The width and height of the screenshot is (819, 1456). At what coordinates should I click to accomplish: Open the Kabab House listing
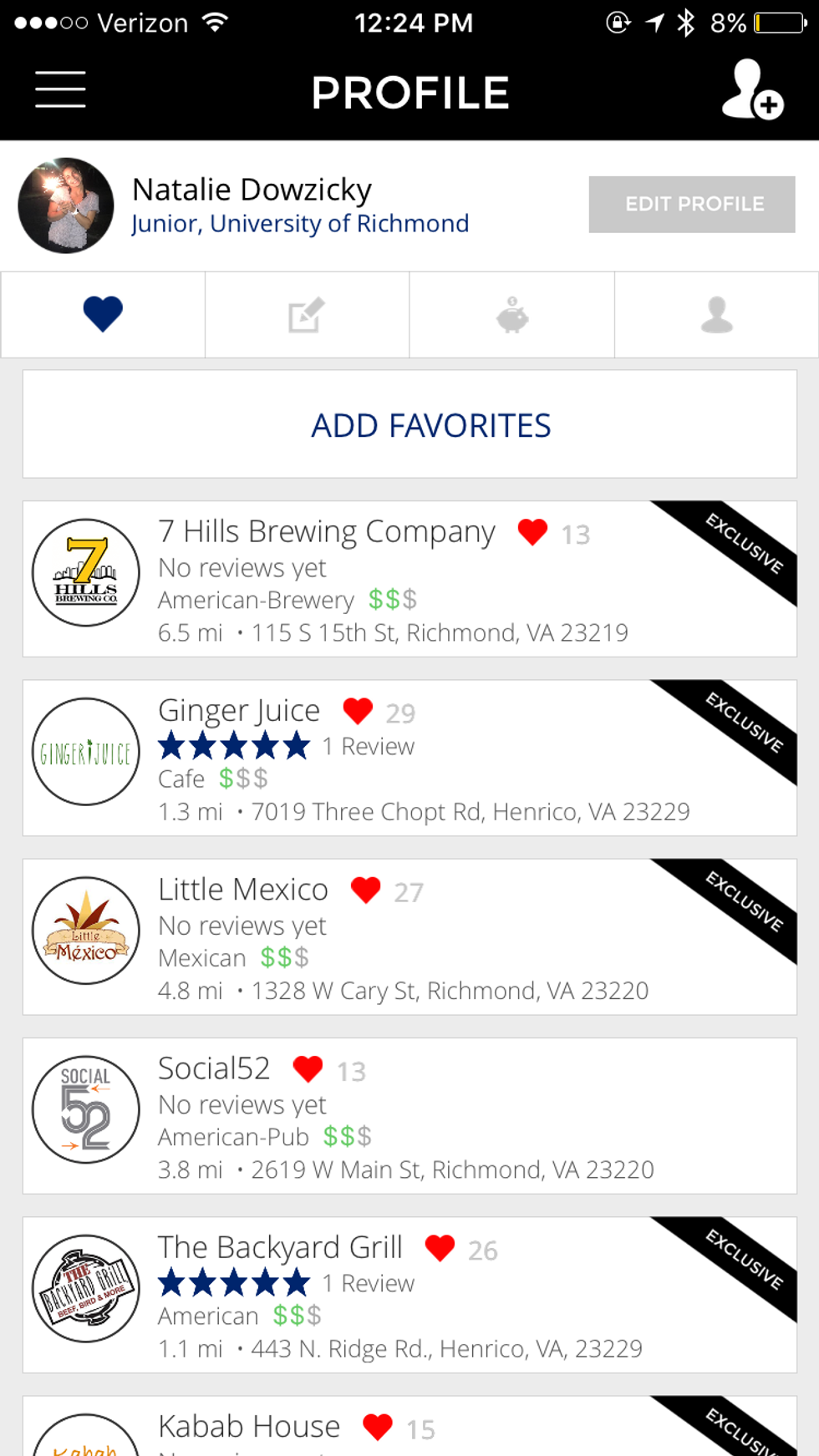249,1427
